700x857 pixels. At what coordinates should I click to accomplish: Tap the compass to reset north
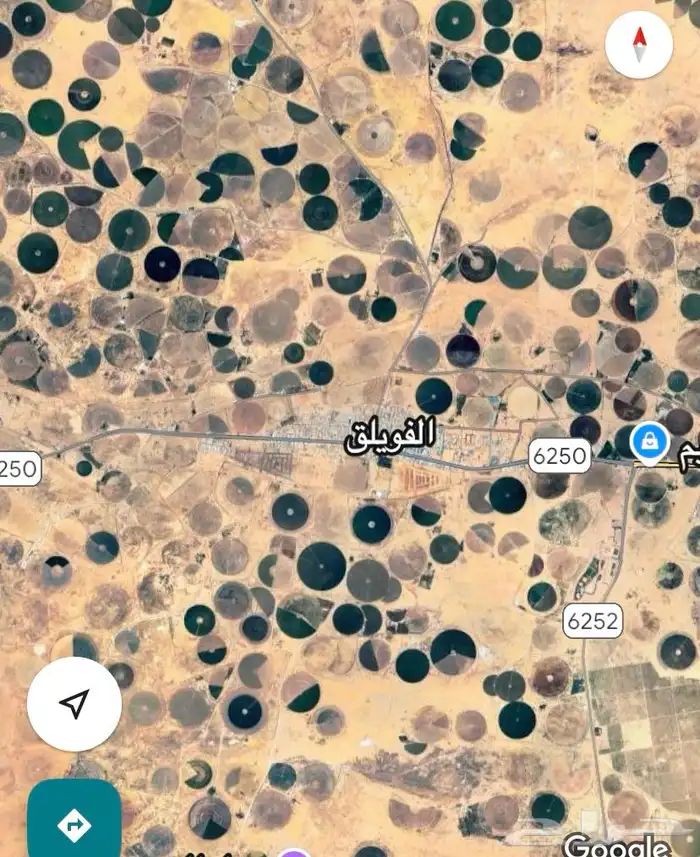(x=638, y=46)
